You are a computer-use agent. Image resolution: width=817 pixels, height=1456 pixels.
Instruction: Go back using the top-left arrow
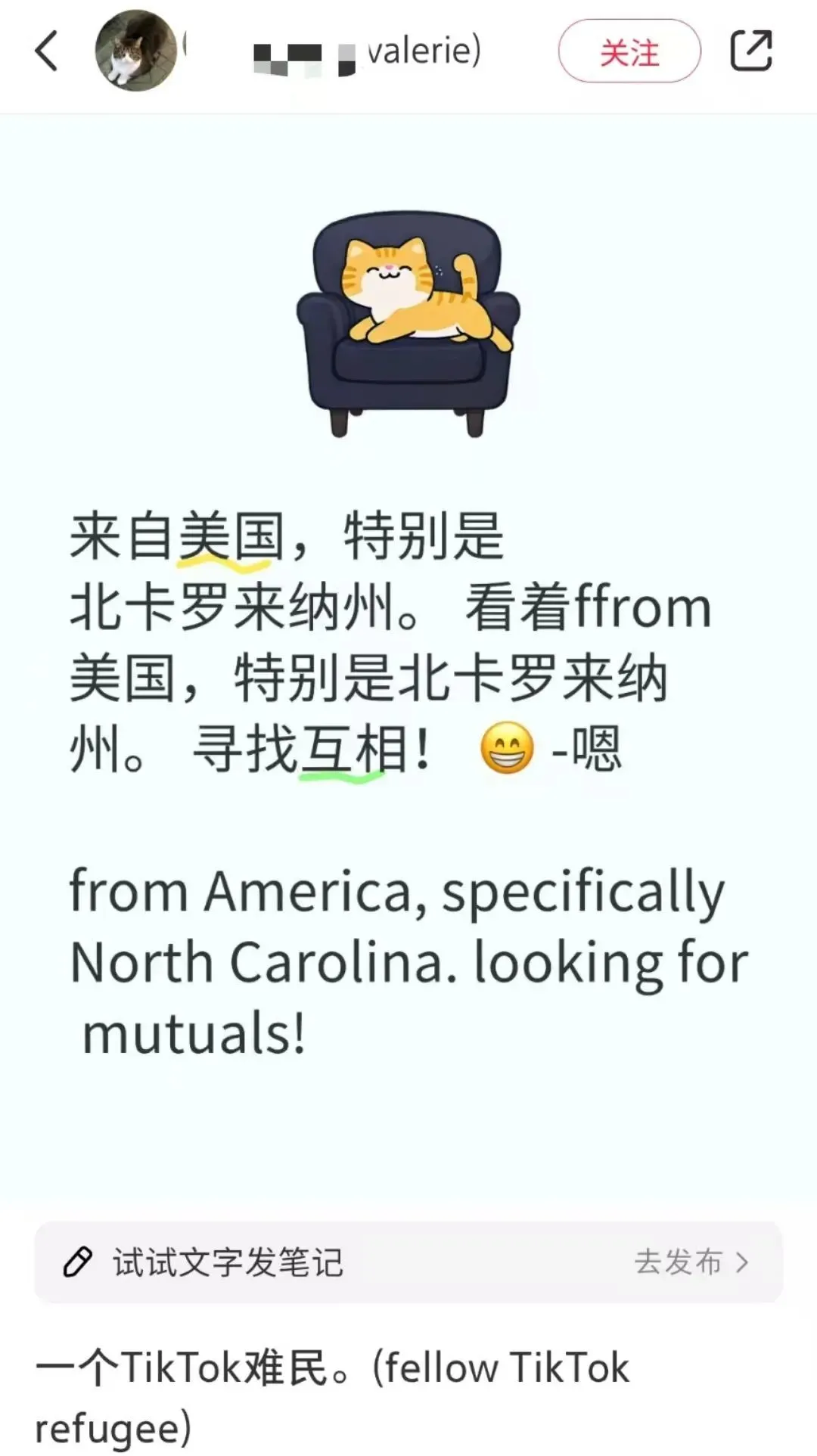[47, 51]
